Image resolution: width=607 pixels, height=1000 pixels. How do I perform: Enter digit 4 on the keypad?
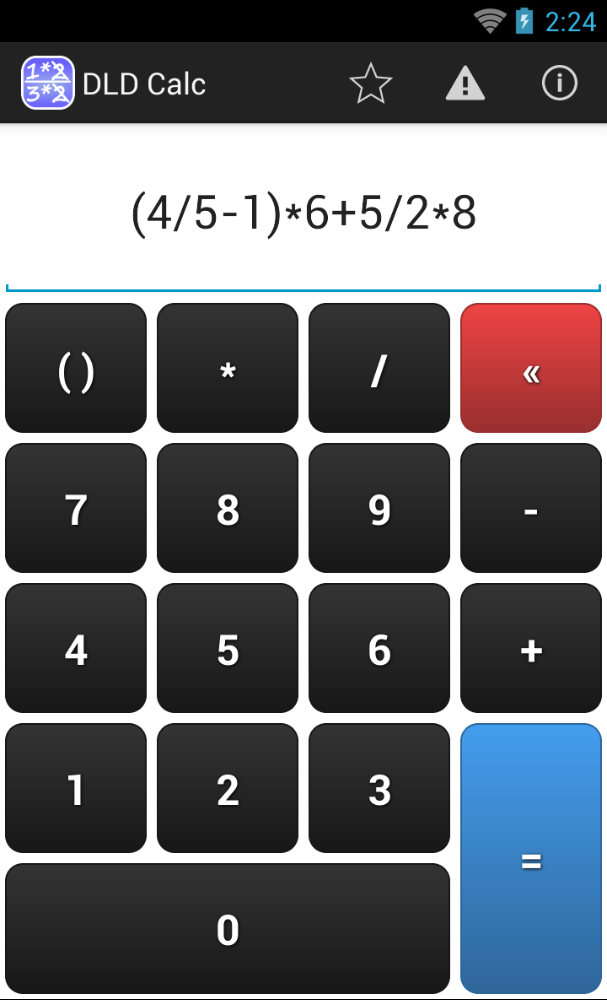point(76,649)
